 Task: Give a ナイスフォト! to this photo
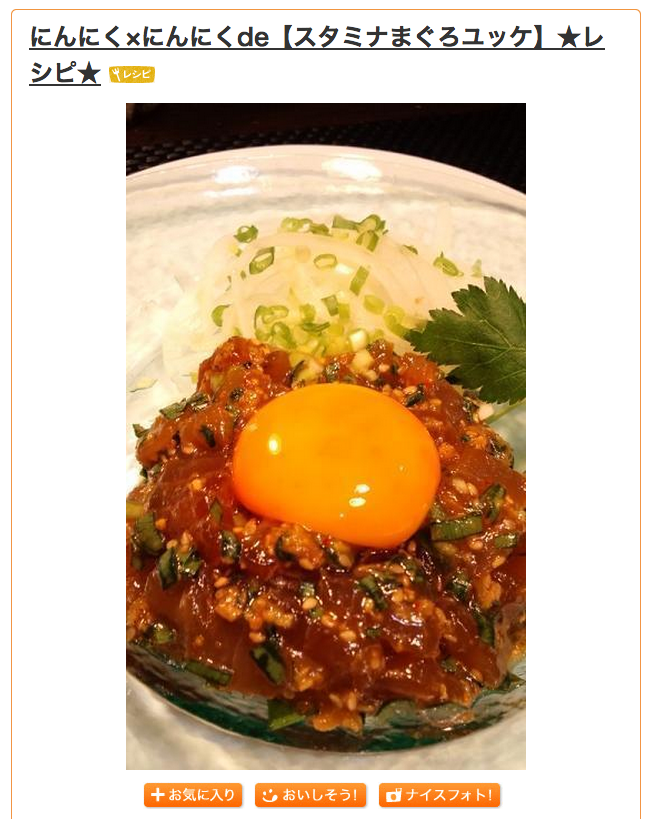(439, 795)
